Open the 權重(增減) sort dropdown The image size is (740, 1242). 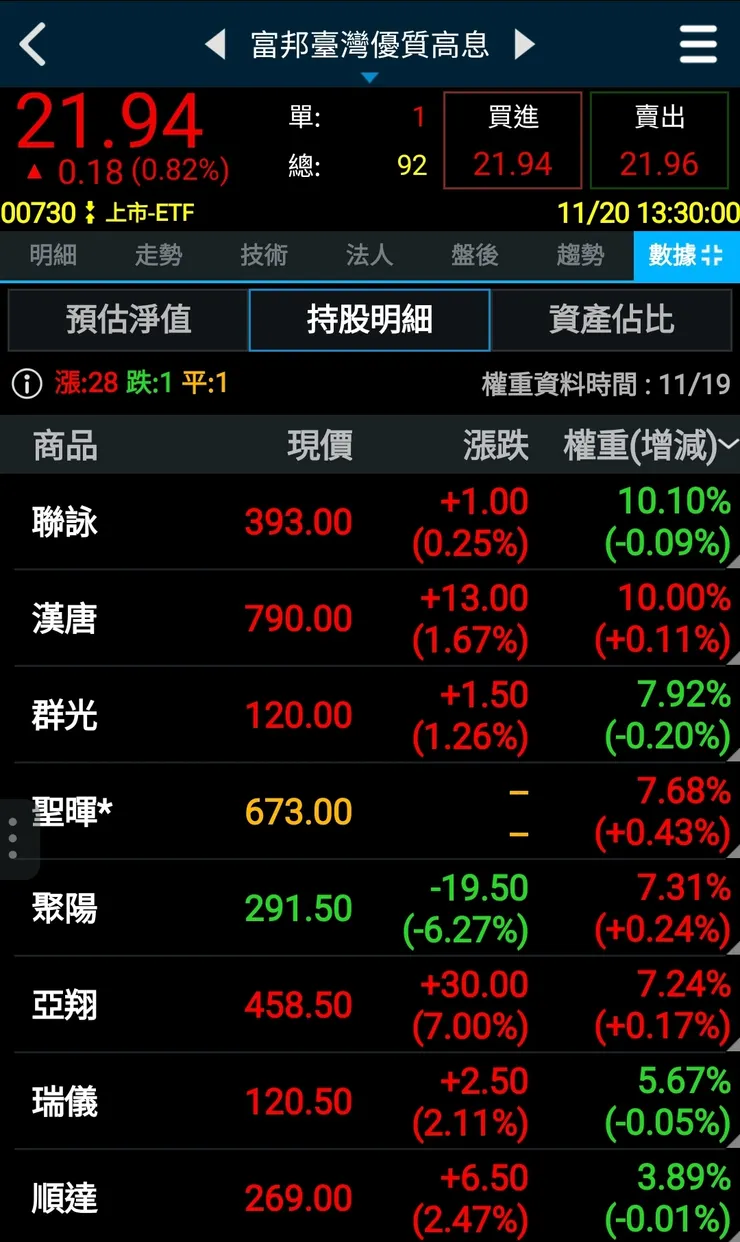coord(729,445)
